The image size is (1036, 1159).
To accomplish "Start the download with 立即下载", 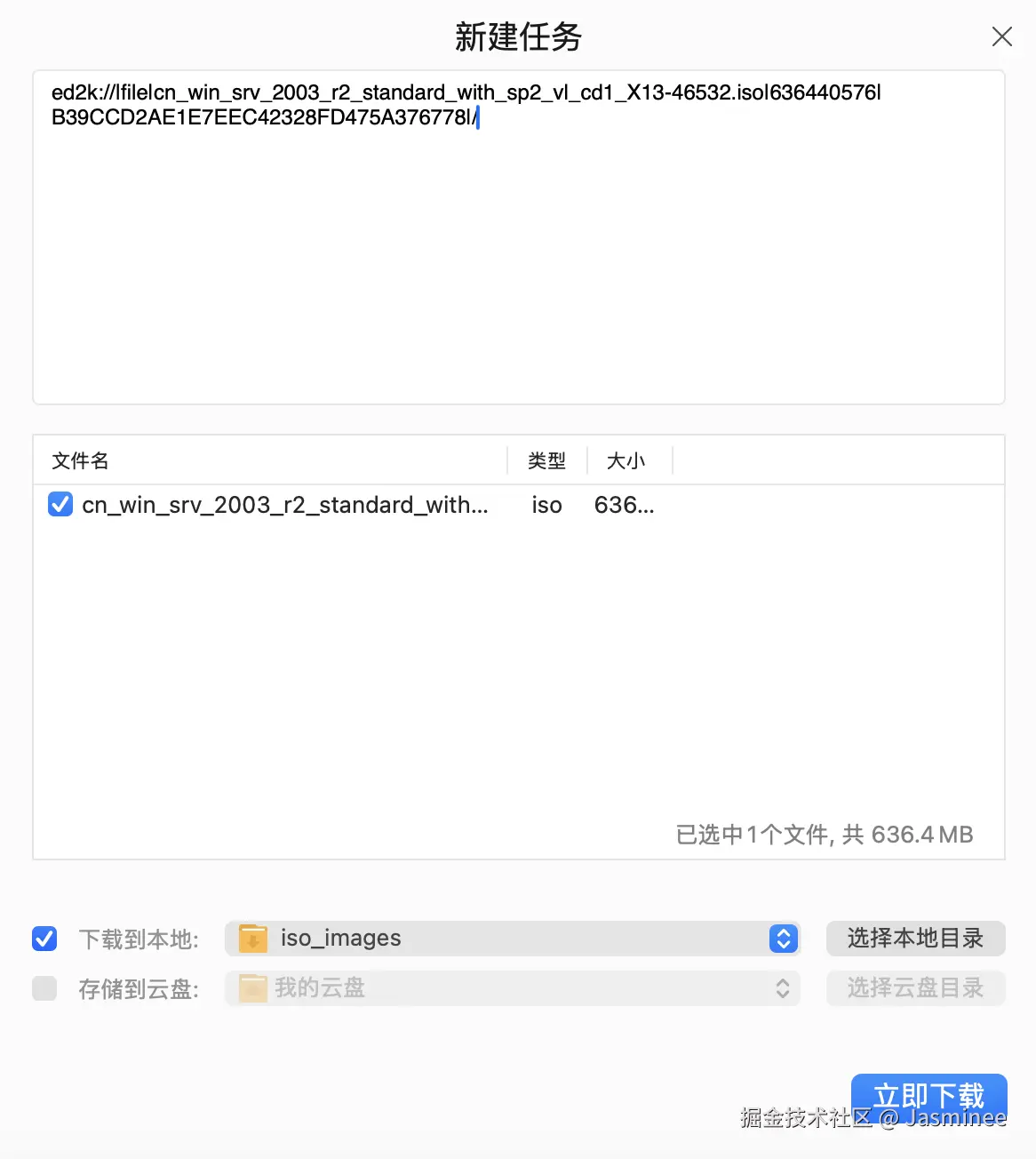I will 928,1095.
